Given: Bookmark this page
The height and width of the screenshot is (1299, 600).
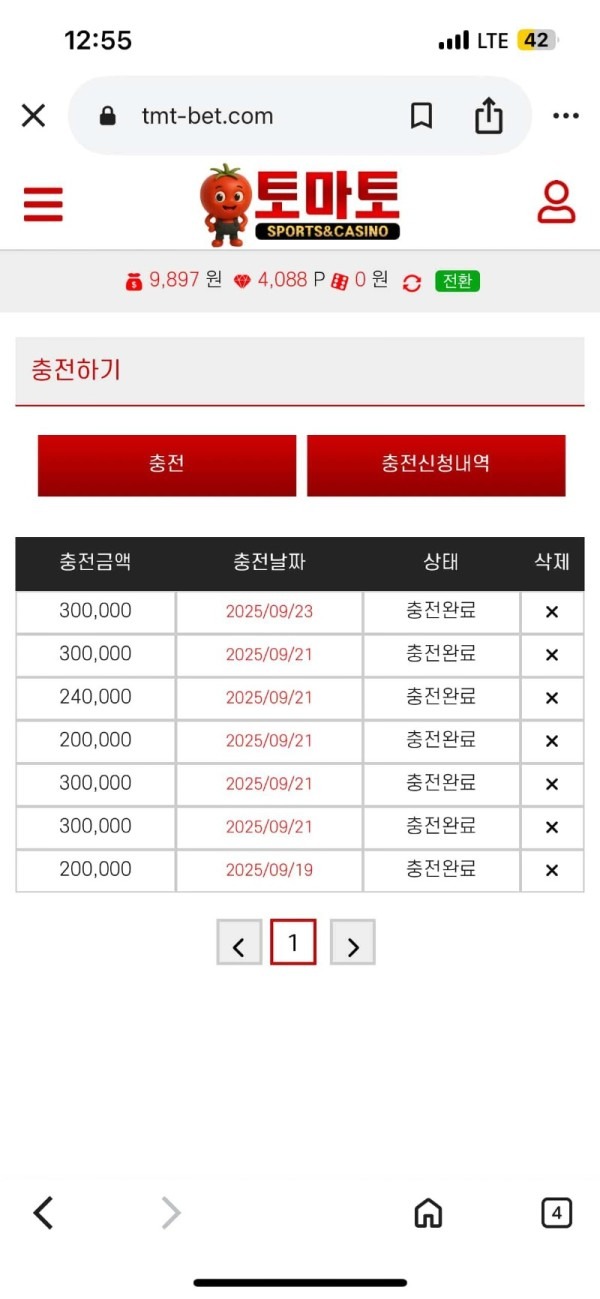Looking at the screenshot, I should click(x=422, y=116).
